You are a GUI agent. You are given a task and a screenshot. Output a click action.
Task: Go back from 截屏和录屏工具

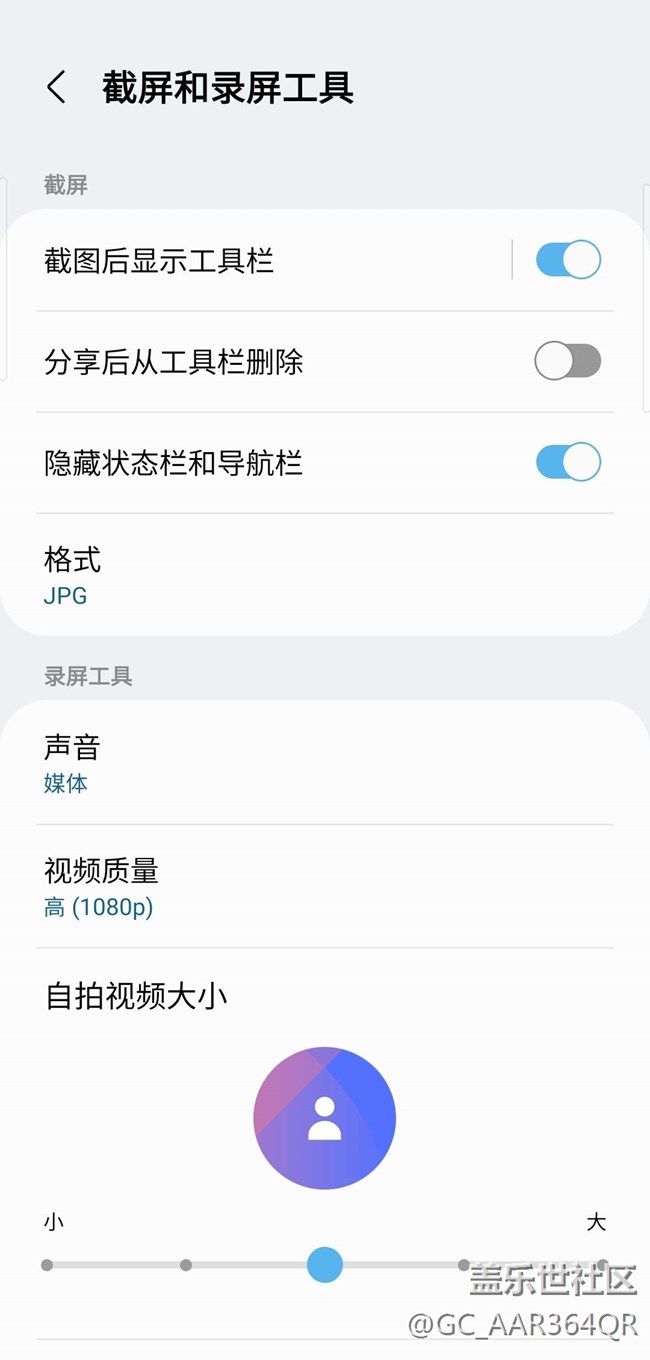coord(56,88)
